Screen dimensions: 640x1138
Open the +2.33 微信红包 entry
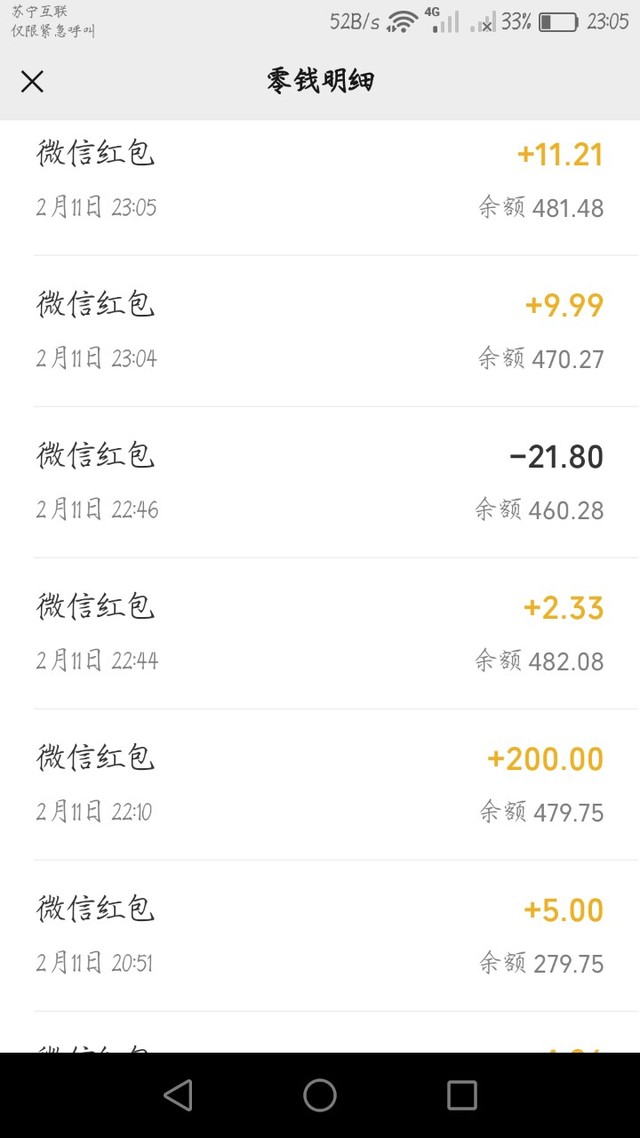(320, 633)
